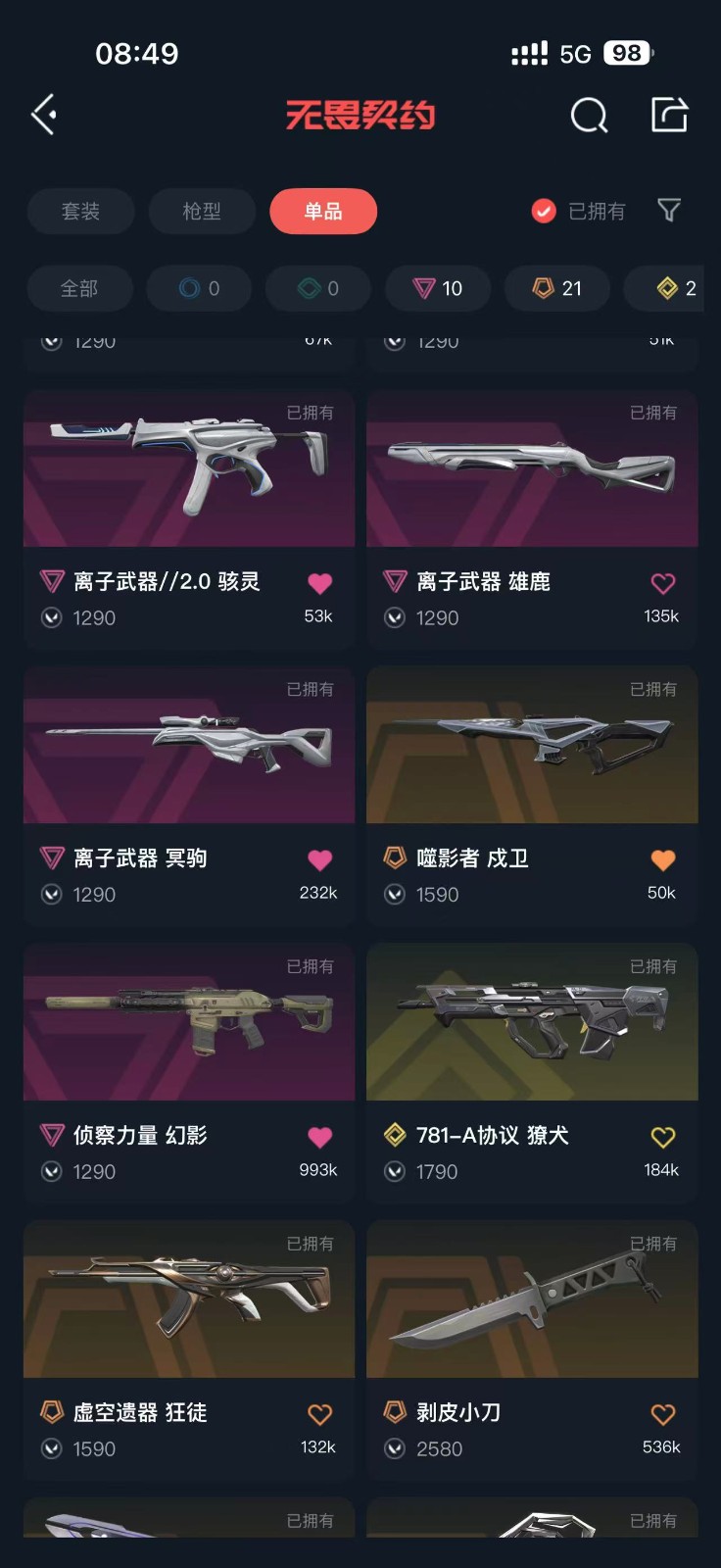Filter by the blue tier chip showing 0

pyautogui.click(x=199, y=288)
